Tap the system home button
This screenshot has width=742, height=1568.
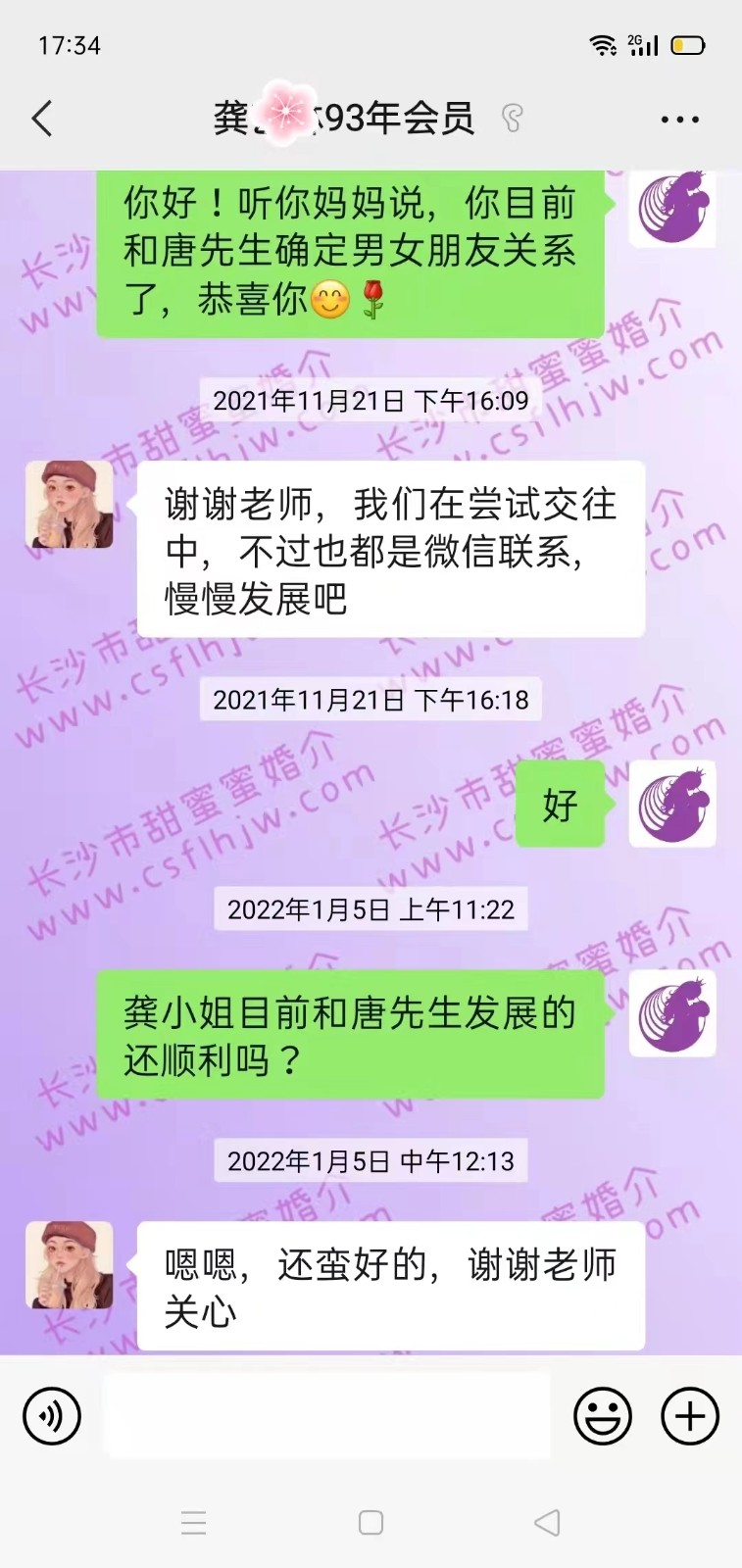pyautogui.click(x=371, y=1522)
